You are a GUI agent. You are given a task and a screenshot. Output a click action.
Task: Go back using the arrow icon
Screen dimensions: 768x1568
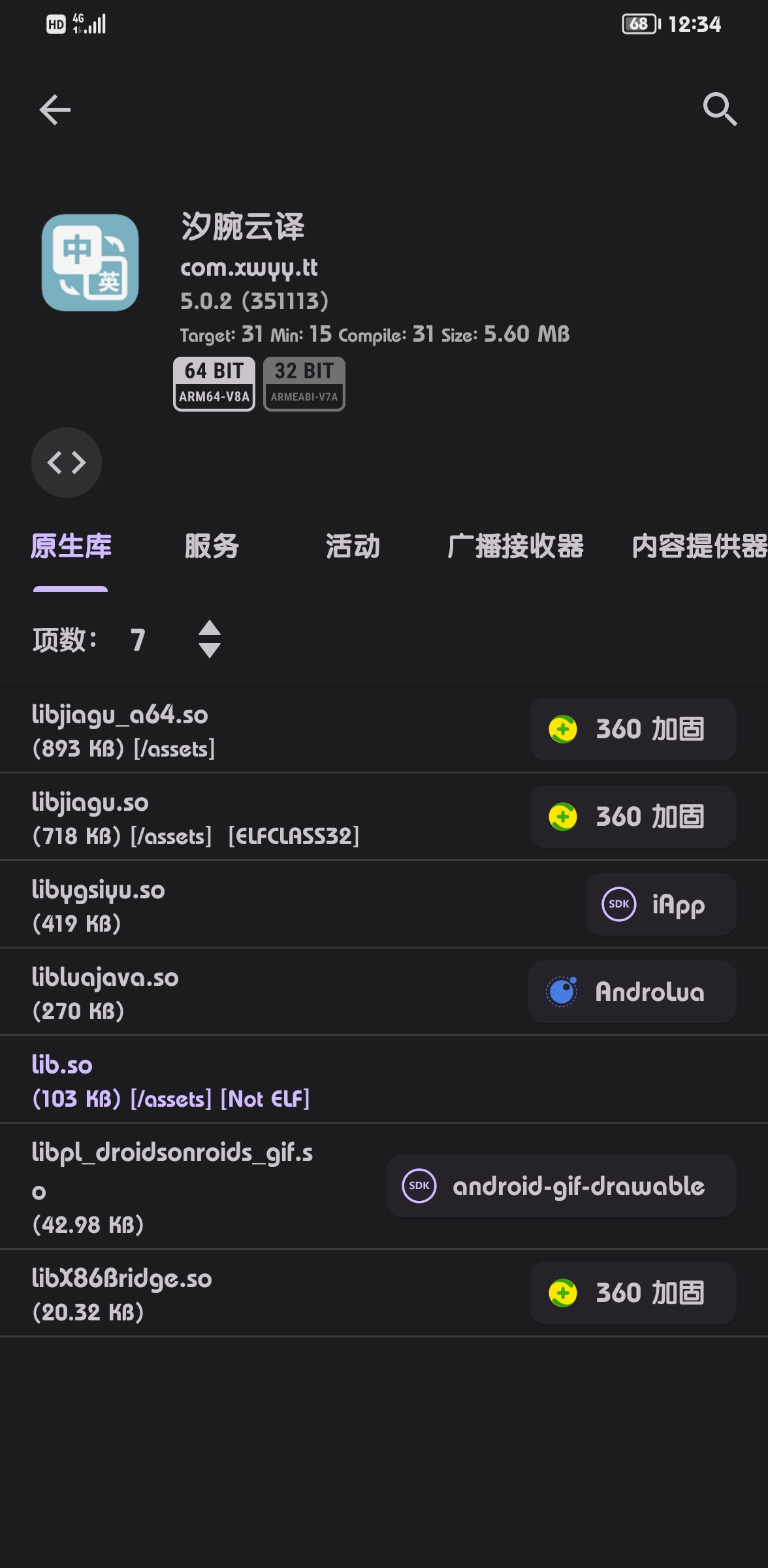coord(55,109)
